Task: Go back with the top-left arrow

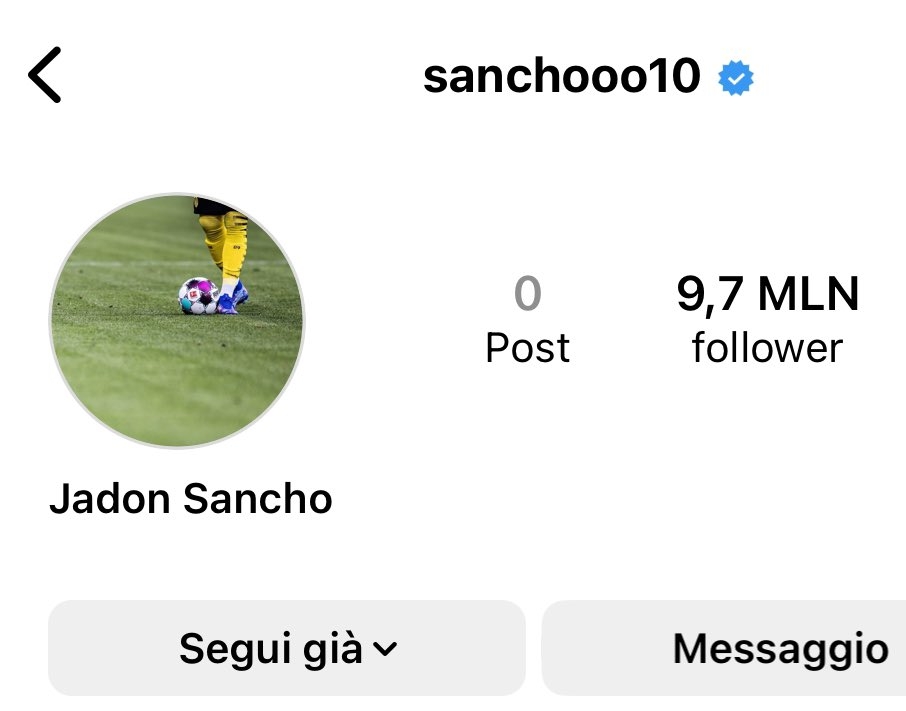Action: tap(45, 76)
